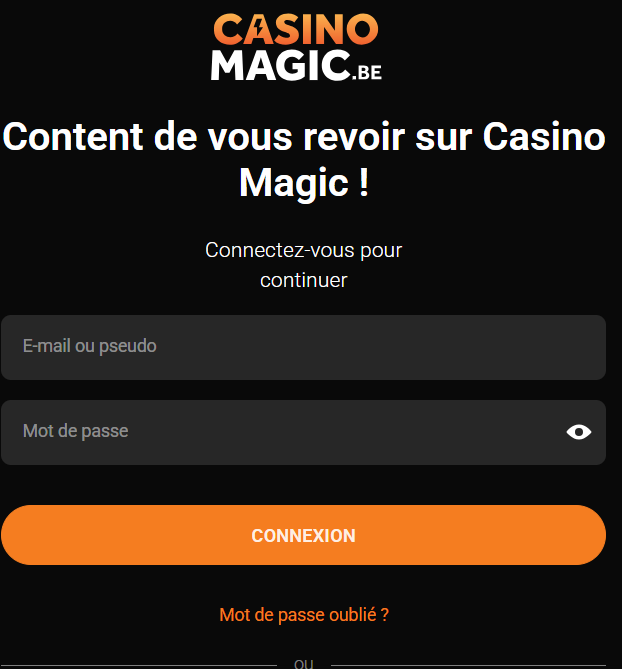Tap the orange CONNEXION button
The image size is (622, 669).
click(303, 535)
